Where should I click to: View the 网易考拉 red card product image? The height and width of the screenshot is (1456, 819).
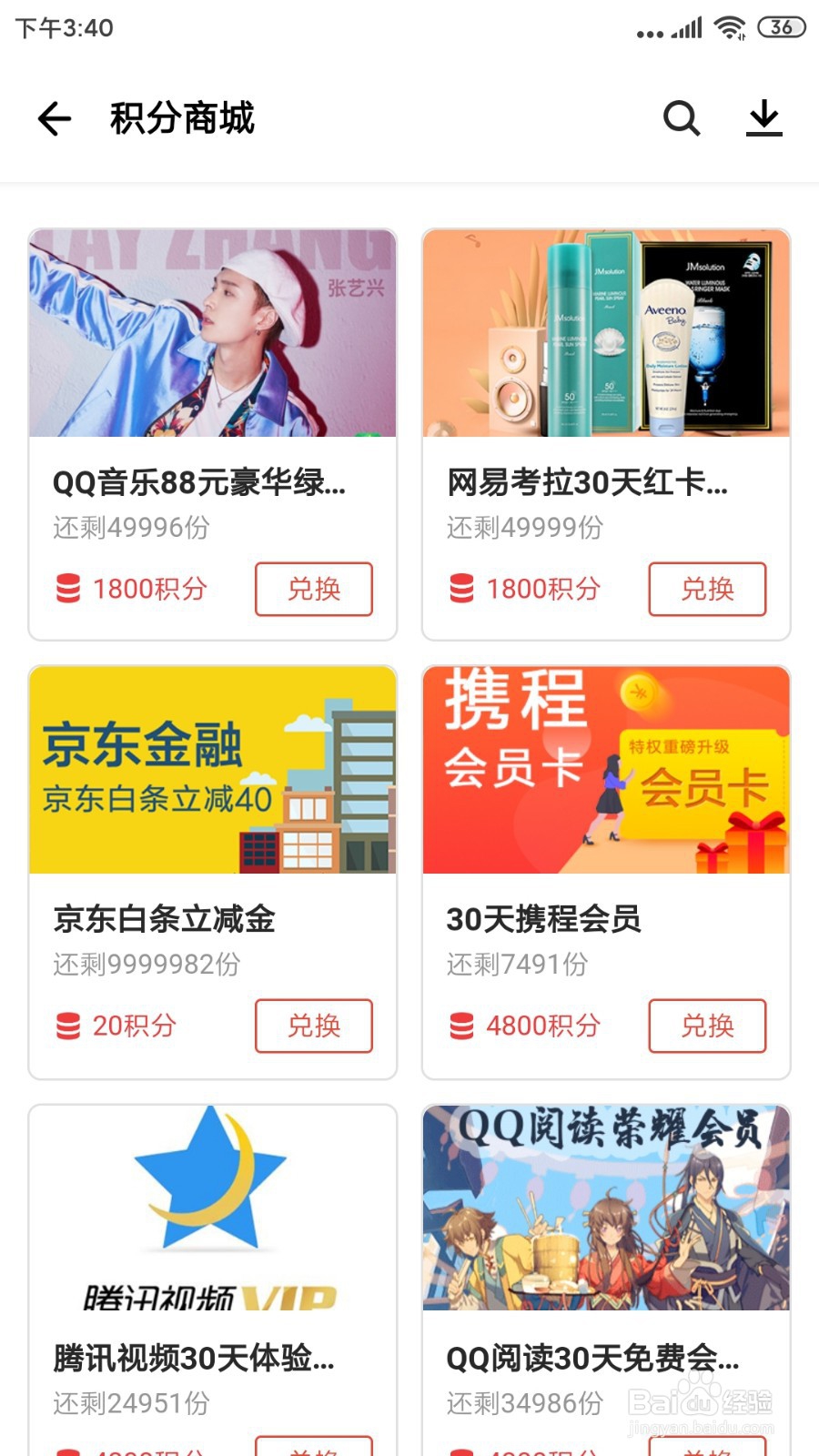[x=606, y=334]
